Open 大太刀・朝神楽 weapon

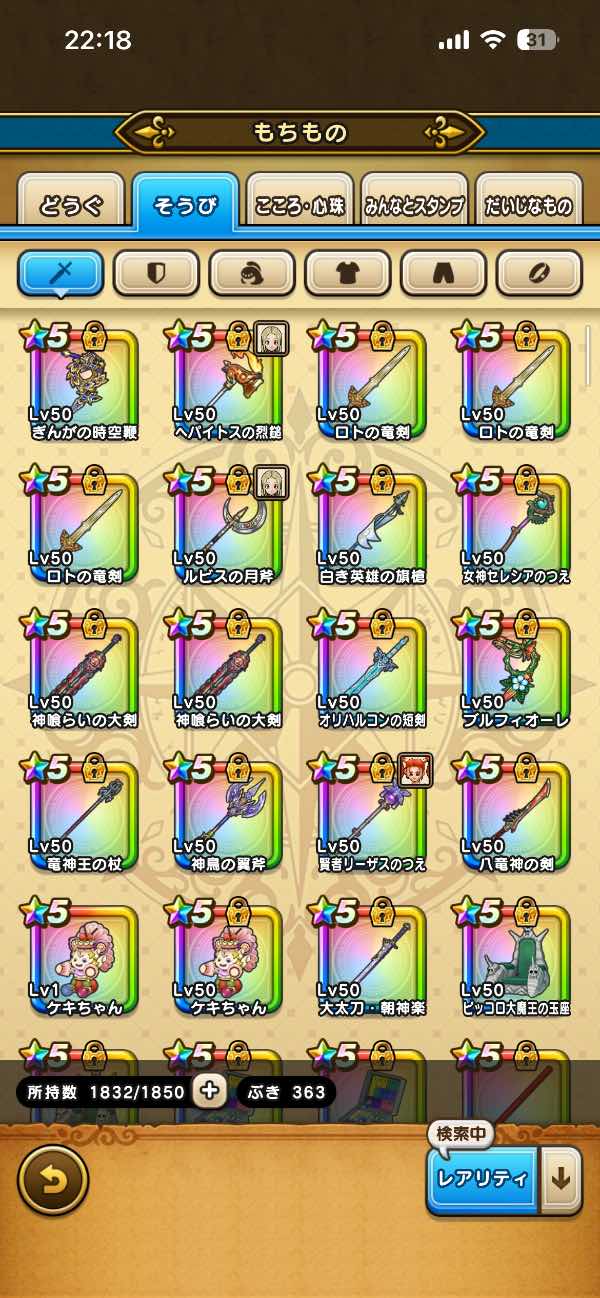[371, 960]
